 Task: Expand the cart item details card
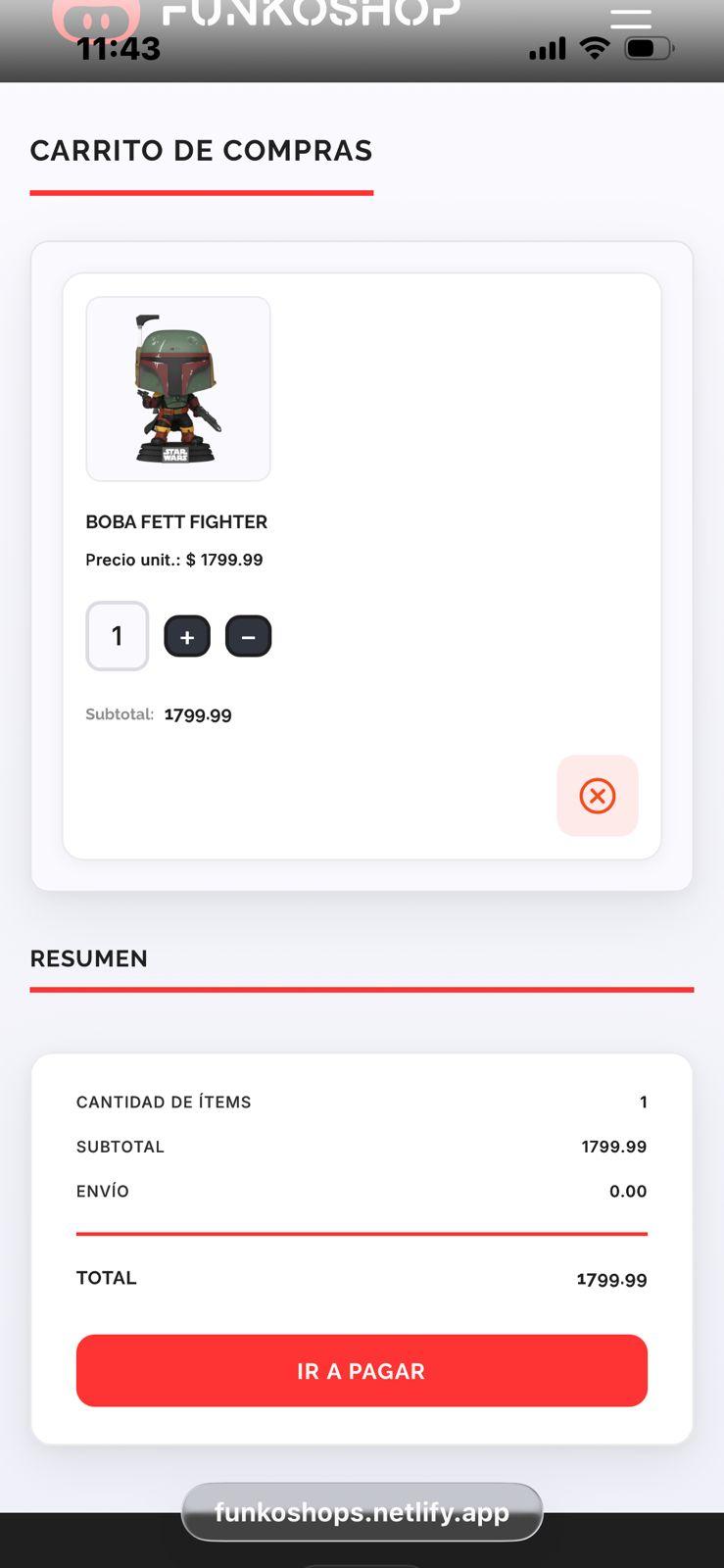click(x=362, y=566)
